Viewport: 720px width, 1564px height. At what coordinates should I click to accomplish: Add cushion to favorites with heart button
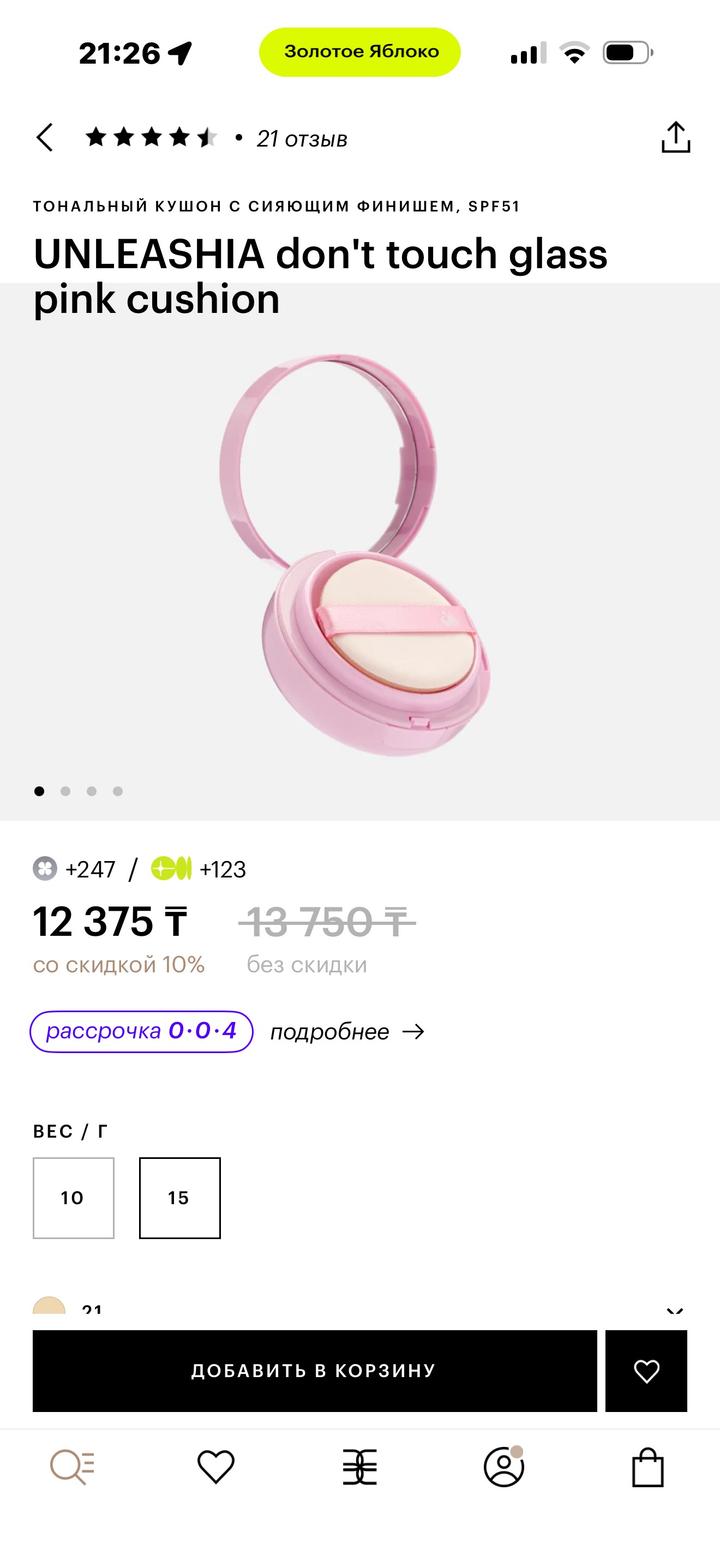(646, 1371)
